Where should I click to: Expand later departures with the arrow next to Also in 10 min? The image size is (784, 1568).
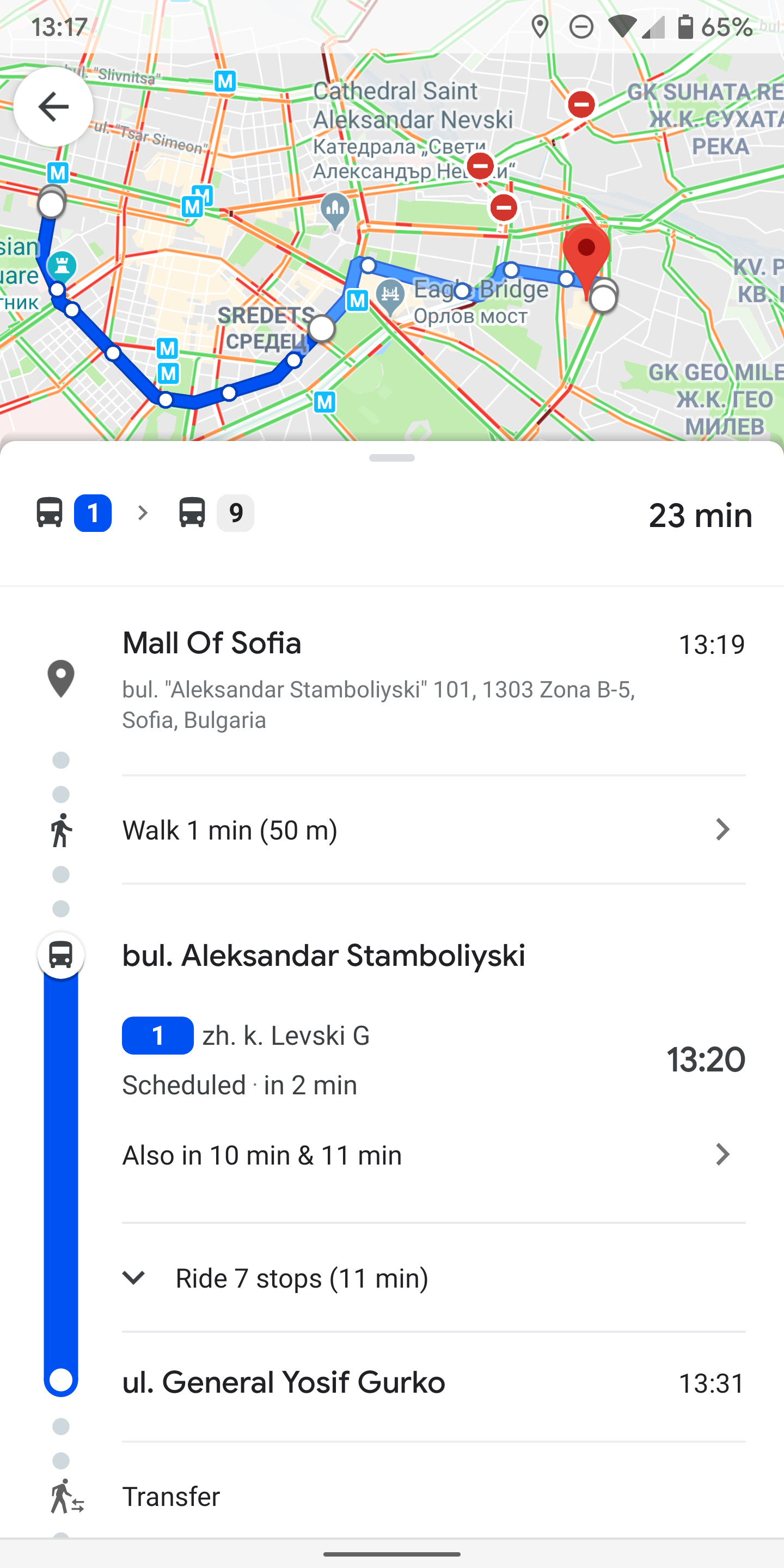tap(722, 1154)
